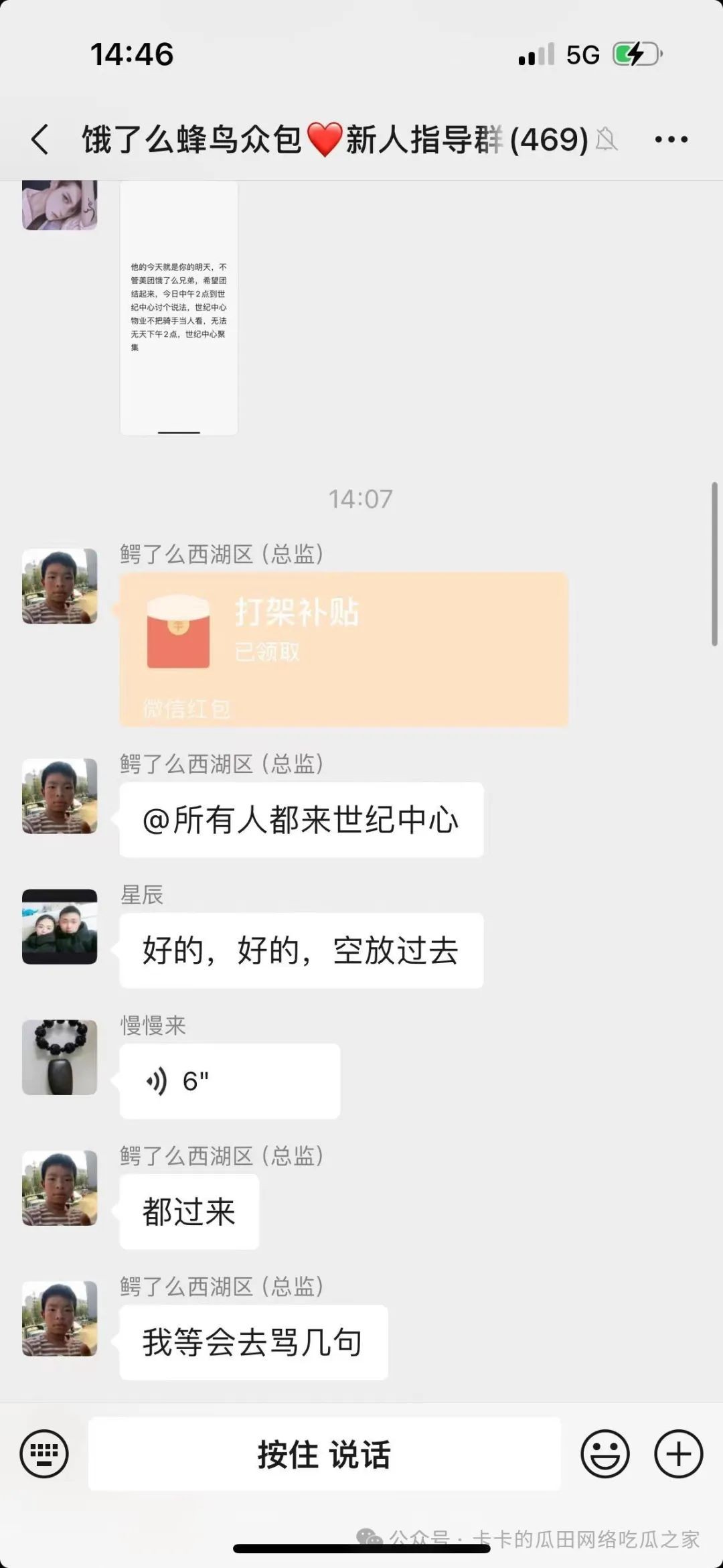Switch to keyboard text input

(44, 1454)
